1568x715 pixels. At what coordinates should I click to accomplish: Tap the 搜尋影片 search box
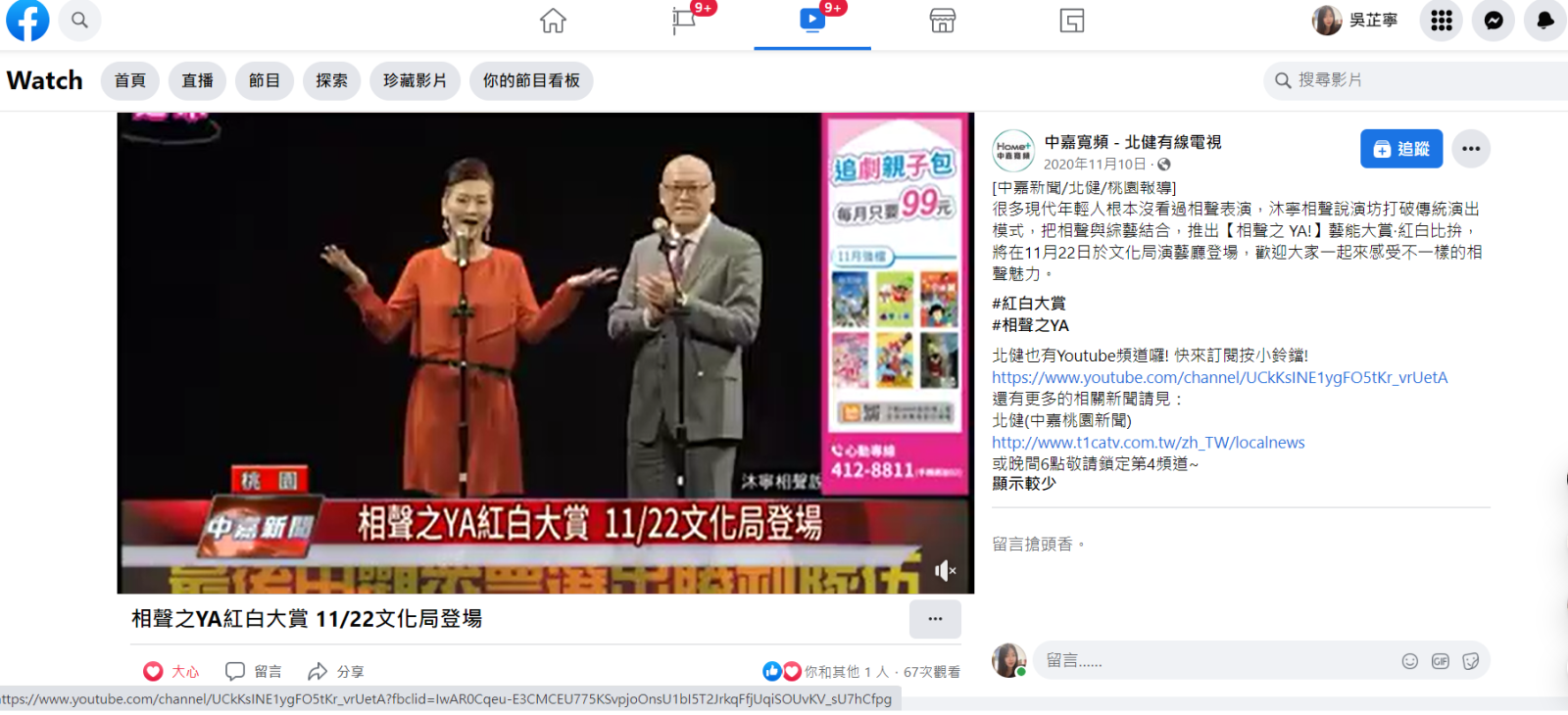point(1411,80)
